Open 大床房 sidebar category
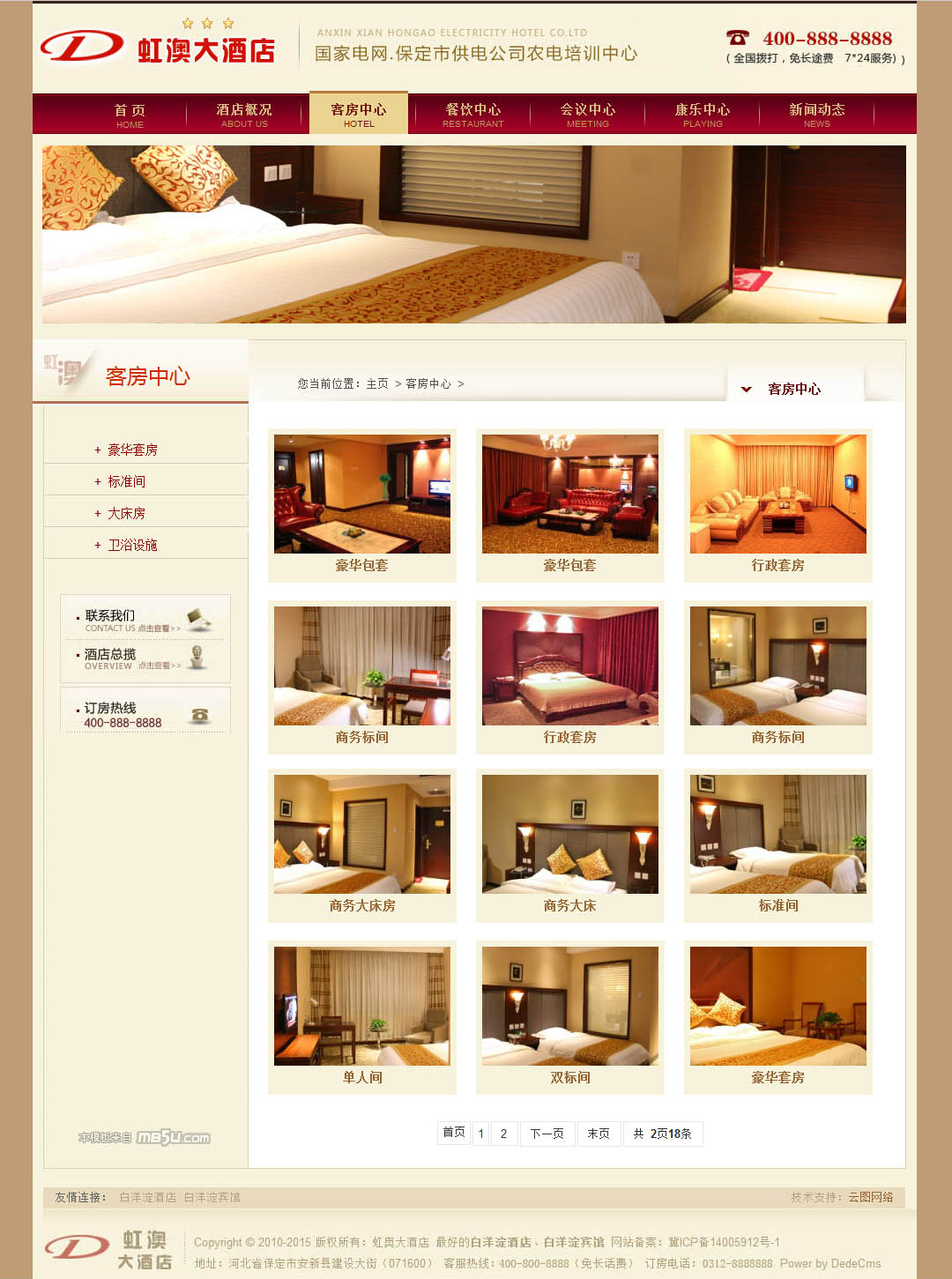Image resolution: width=952 pixels, height=1279 pixels. point(126,513)
